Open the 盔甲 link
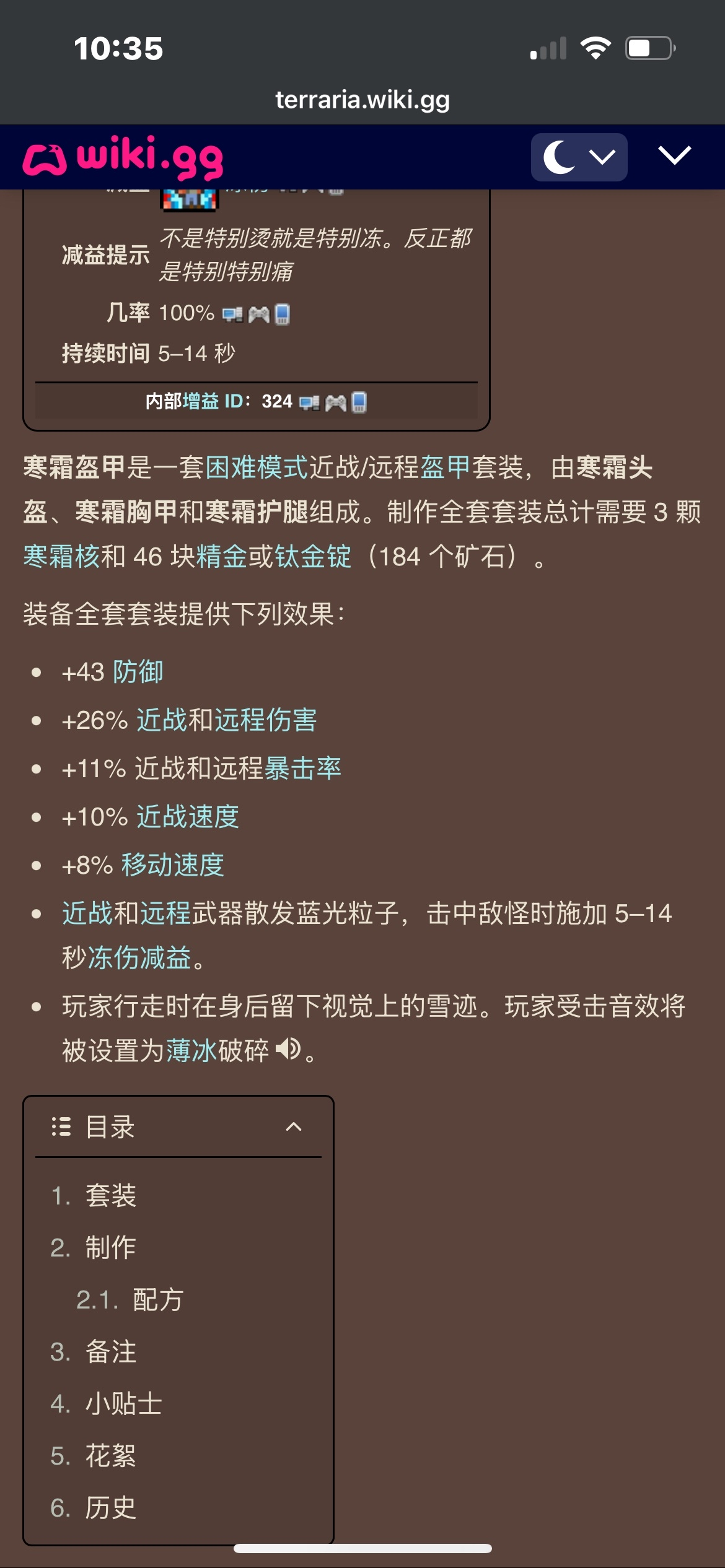The width and height of the screenshot is (725, 1568). tap(445, 467)
